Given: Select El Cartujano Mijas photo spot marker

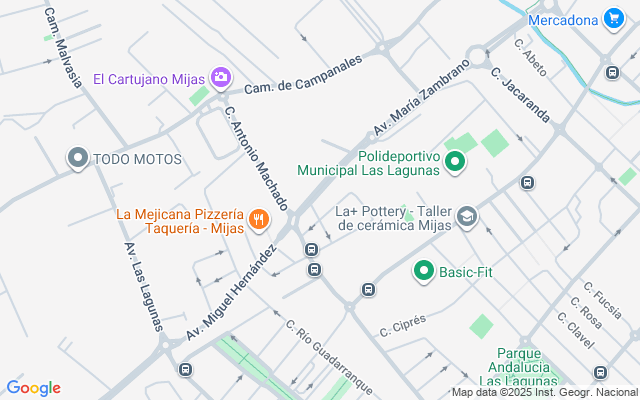Looking at the screenshot, I should [x=221, y=77].
